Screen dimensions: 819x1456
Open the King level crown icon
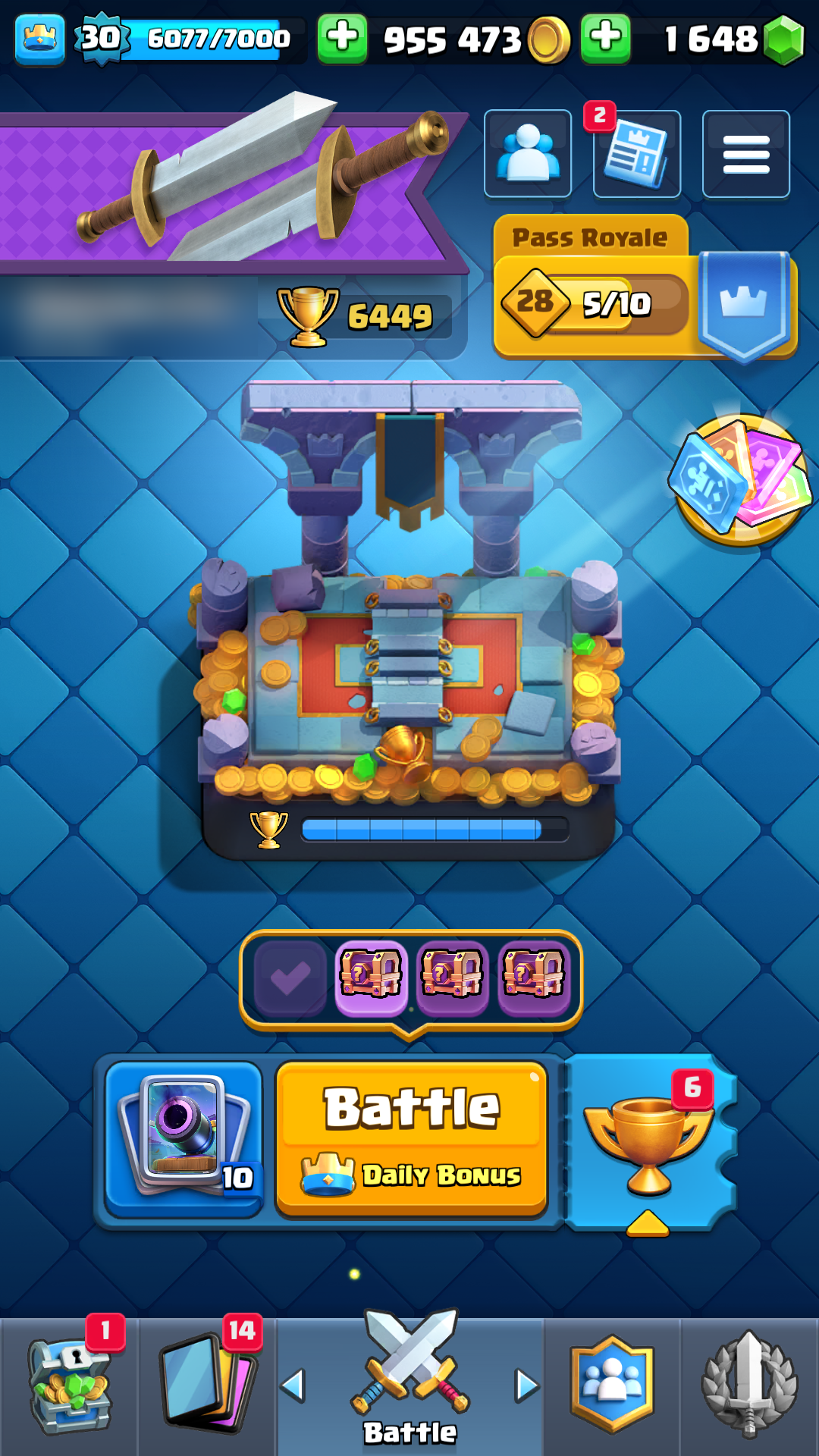tap(39, 39)
